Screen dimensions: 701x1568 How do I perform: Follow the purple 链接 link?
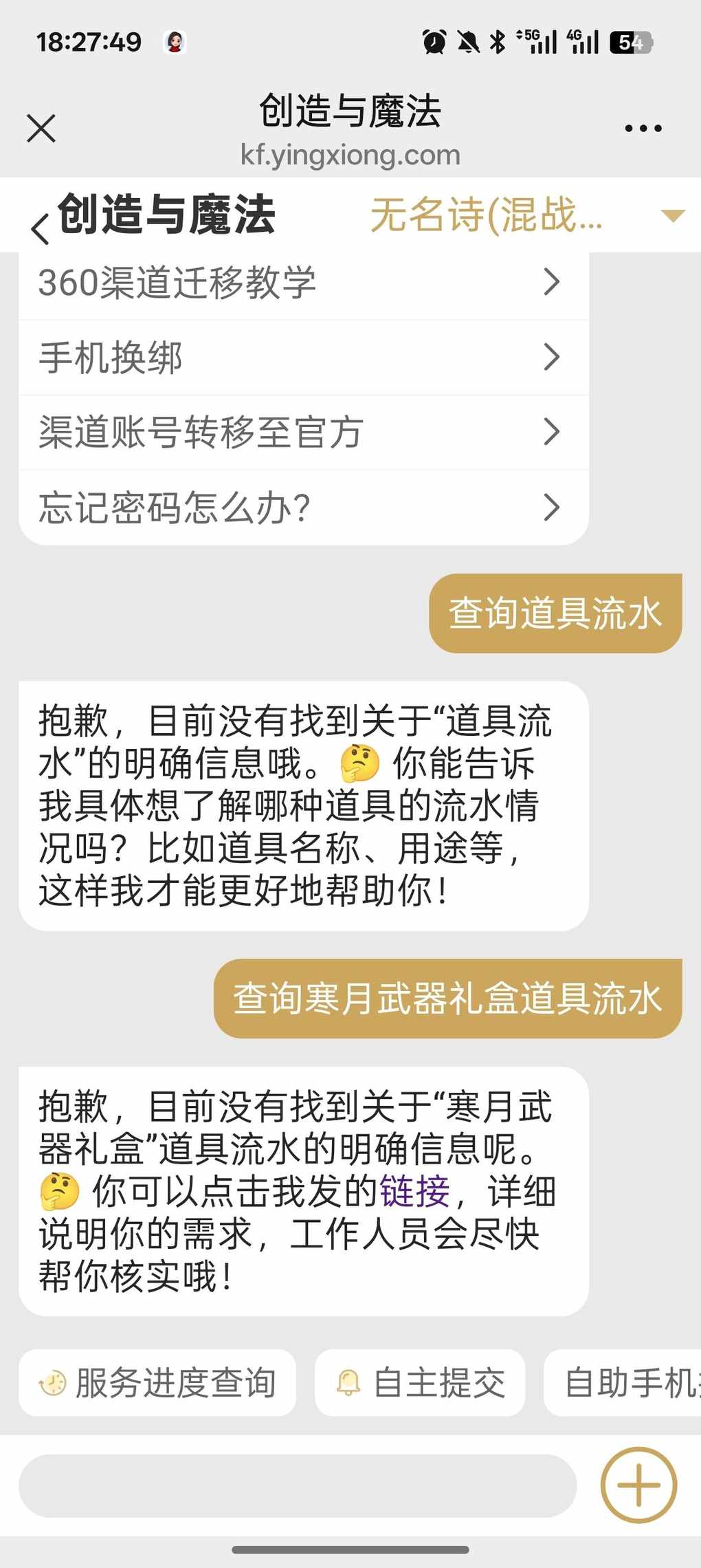[414, 1191]
